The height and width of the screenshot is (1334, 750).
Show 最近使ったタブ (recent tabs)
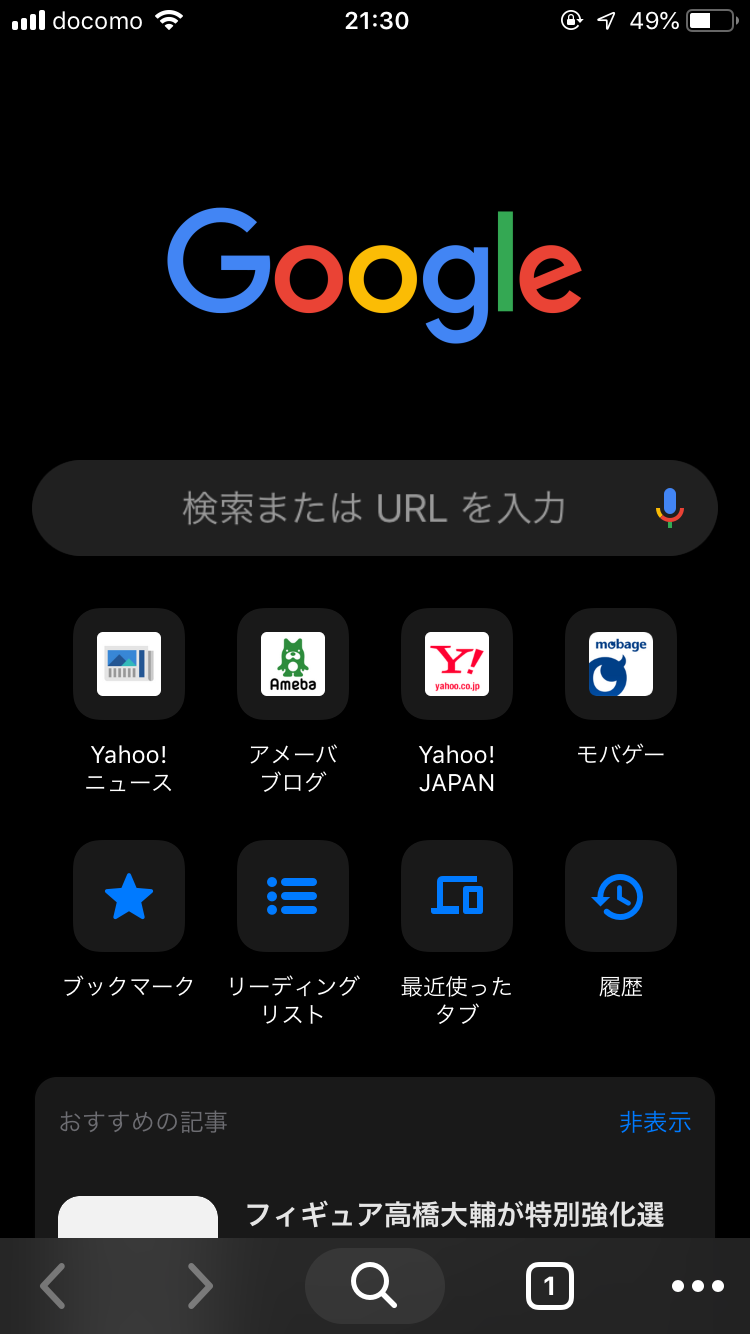click(x=457, y=896)
